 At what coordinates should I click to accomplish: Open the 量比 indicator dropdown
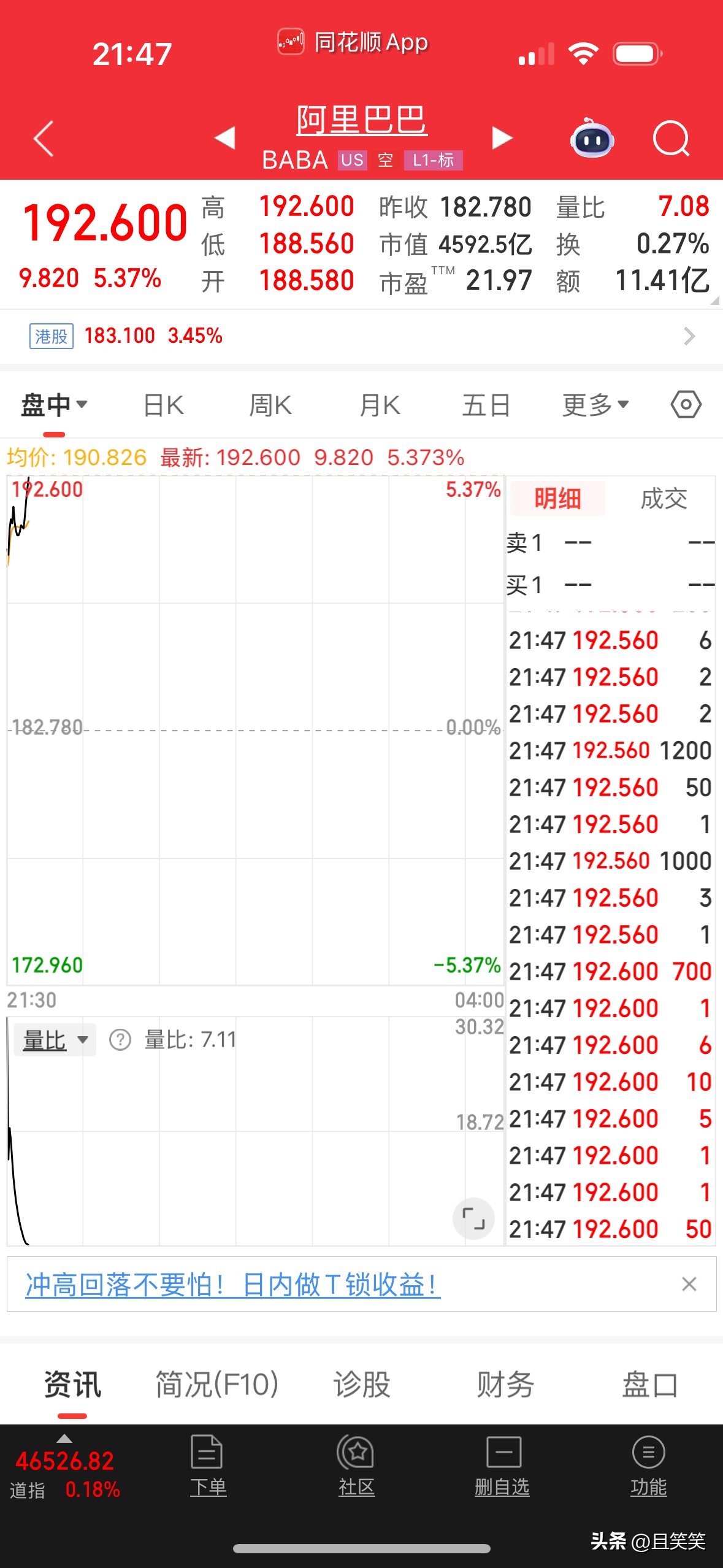click(x=55, y=1040)
